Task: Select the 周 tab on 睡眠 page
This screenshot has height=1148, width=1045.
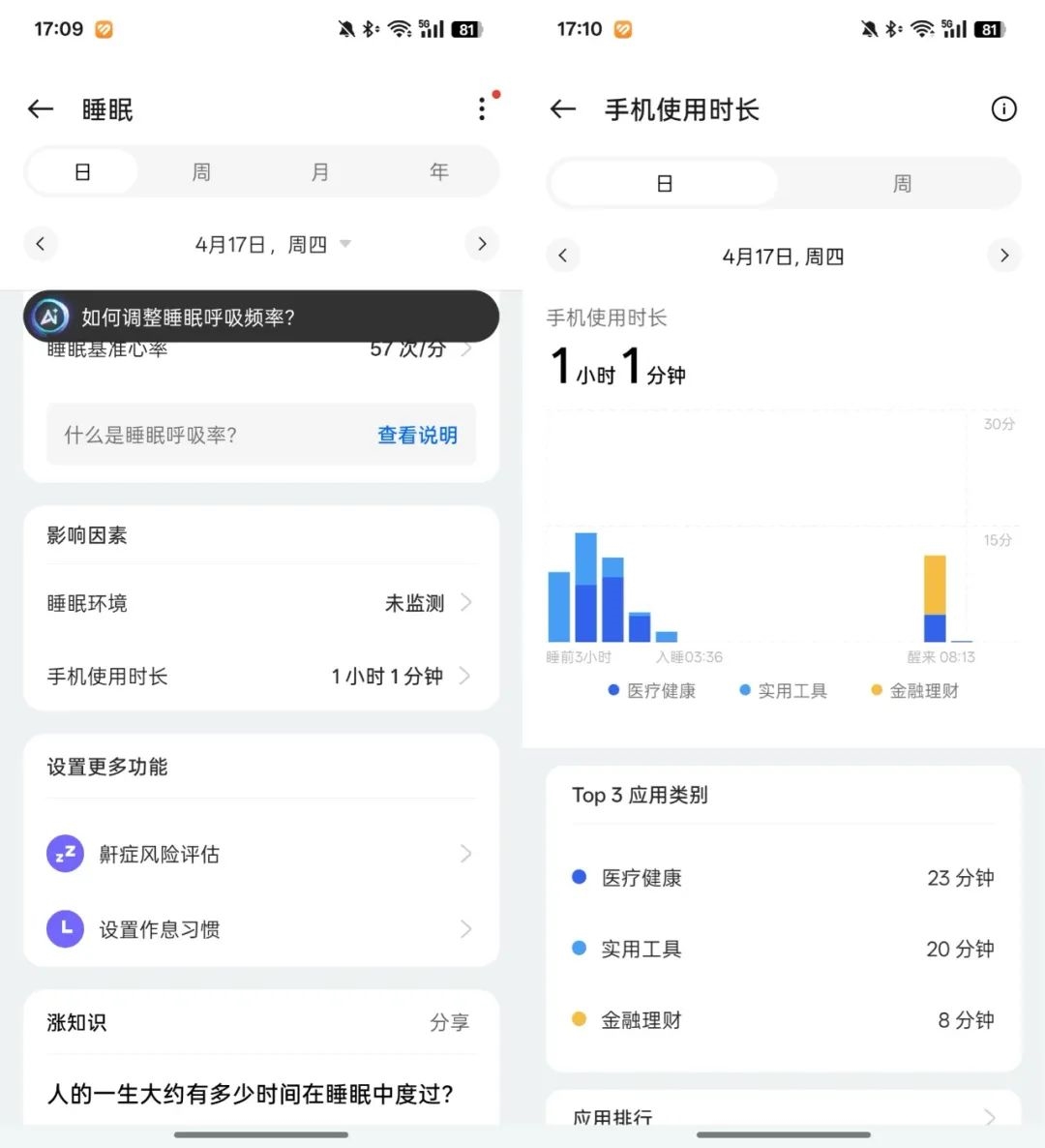Action: 201,172
